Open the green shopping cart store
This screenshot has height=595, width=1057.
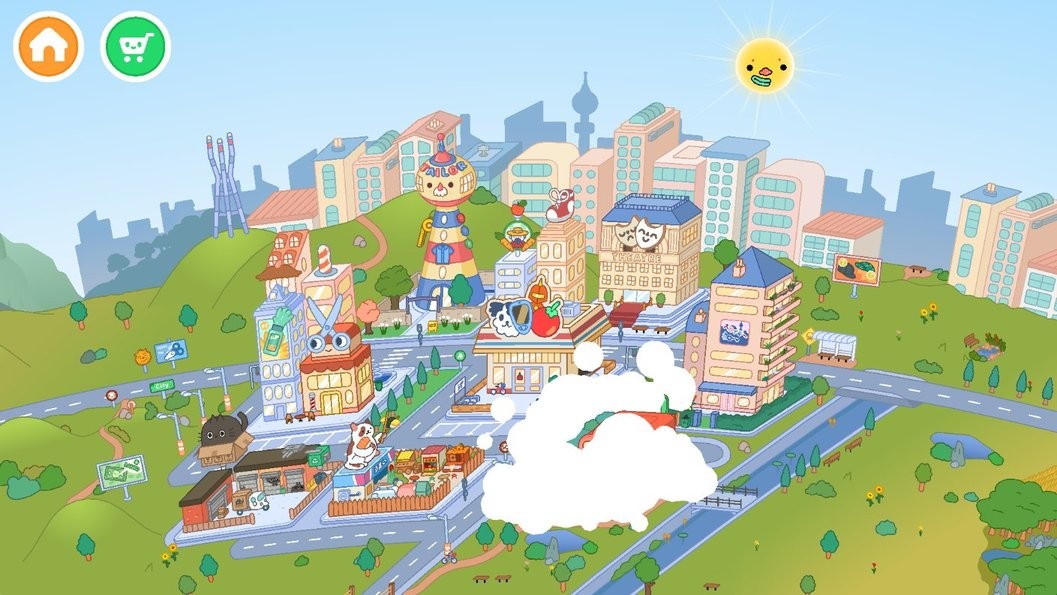(136, 46)
